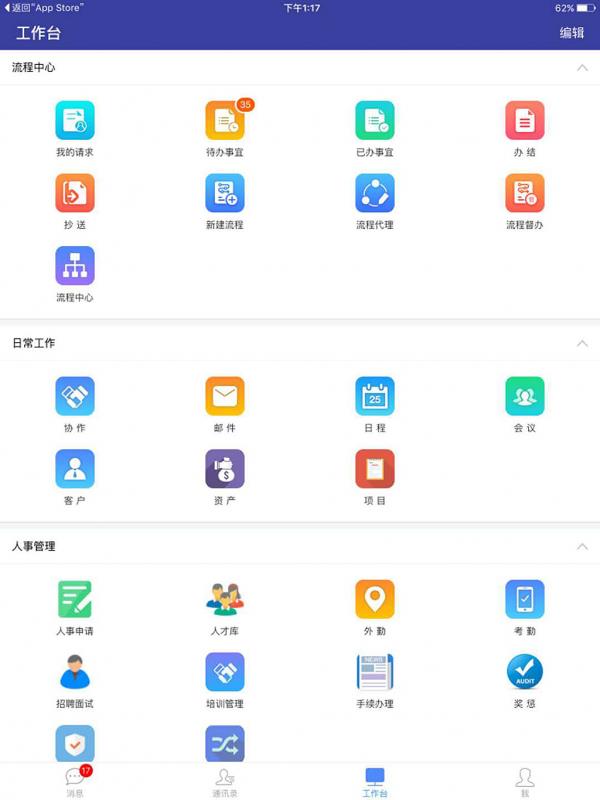The height and width of the screenshot is (800, 600).
Task: Collapse the 人事管理 section
Action: [582, 547]
